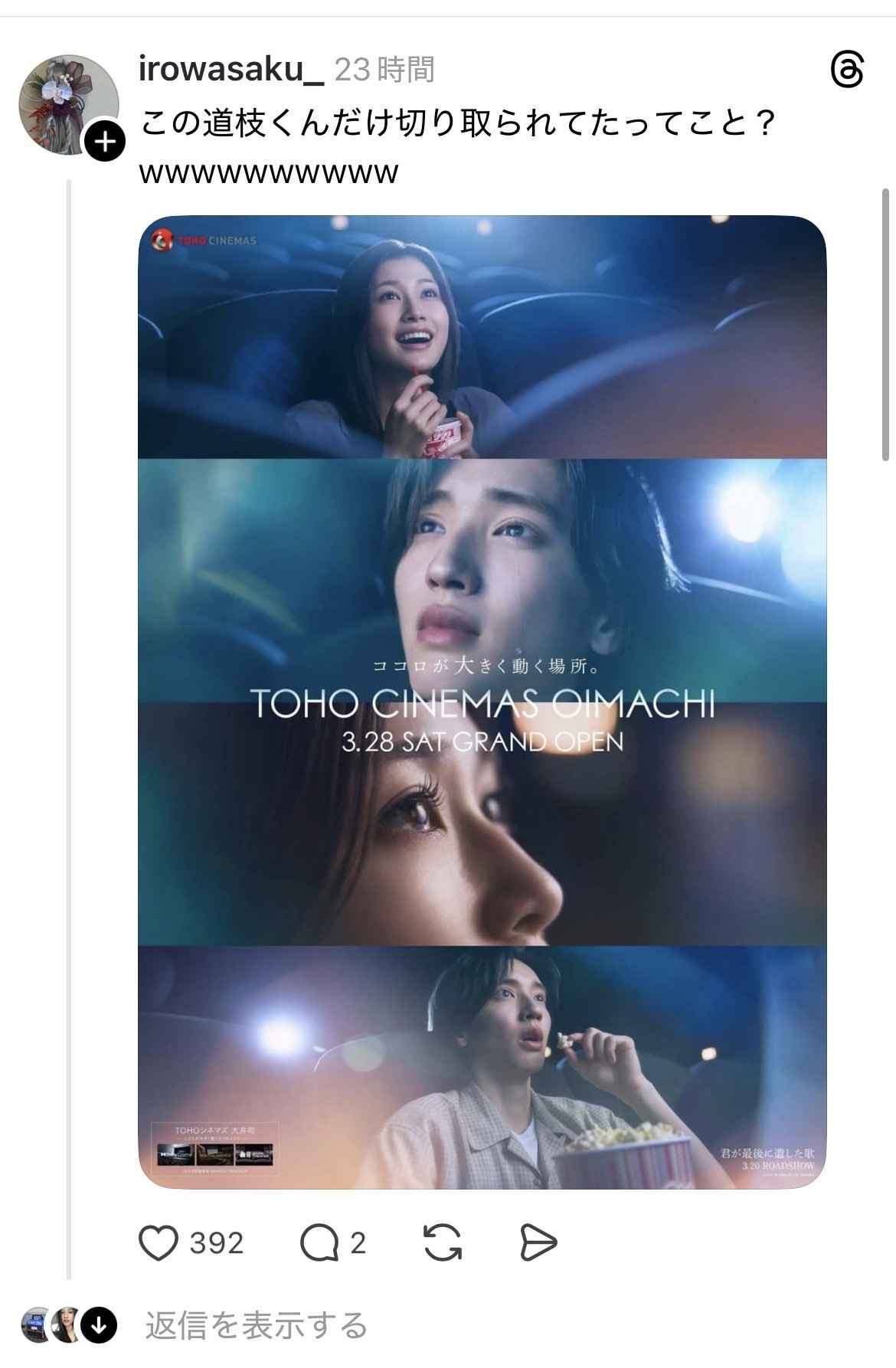Viewport: 896px width, 1368px height.
Task: Open irowasaku_ profile from username
Action: click(231, 70)
